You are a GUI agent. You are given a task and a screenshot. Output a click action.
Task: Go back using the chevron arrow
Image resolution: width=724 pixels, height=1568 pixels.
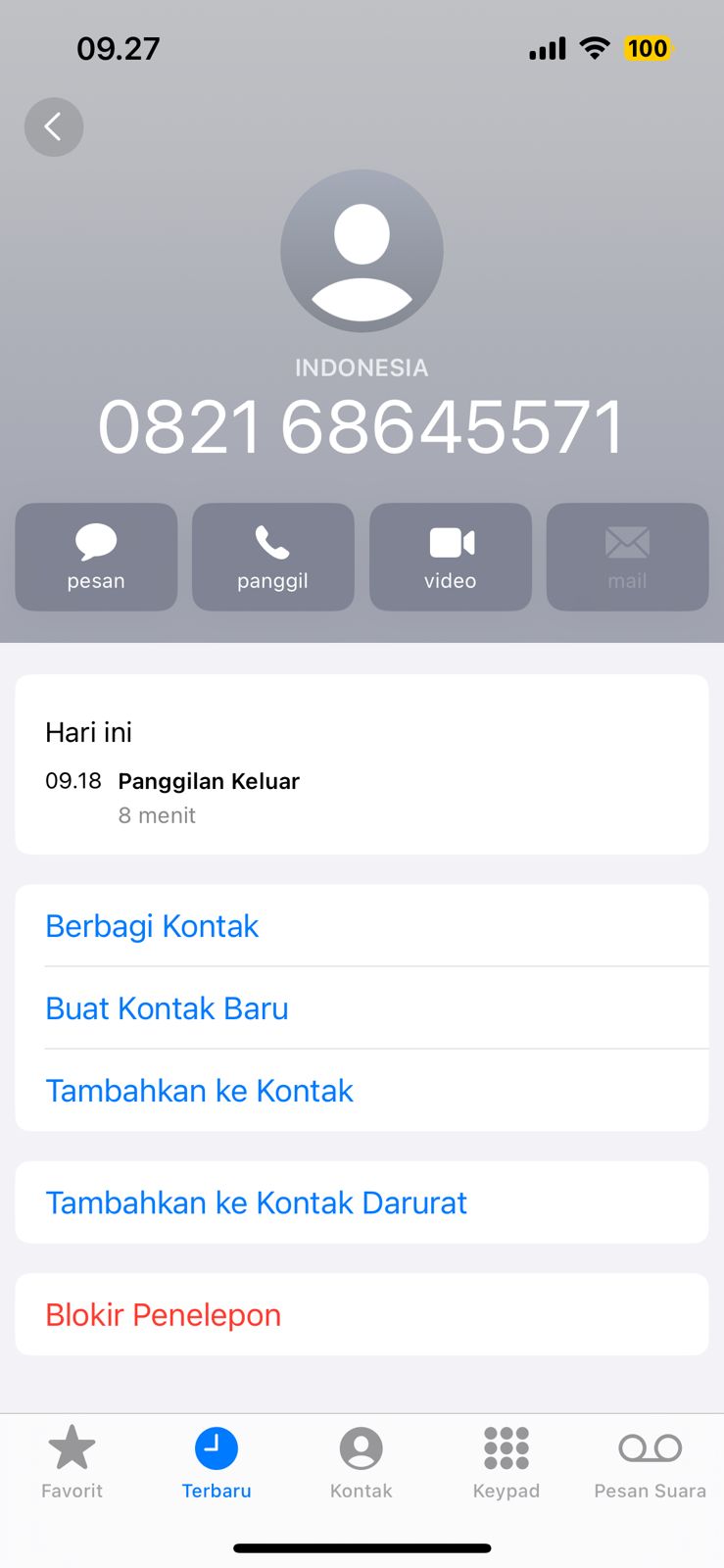click(x=54, y=126)
